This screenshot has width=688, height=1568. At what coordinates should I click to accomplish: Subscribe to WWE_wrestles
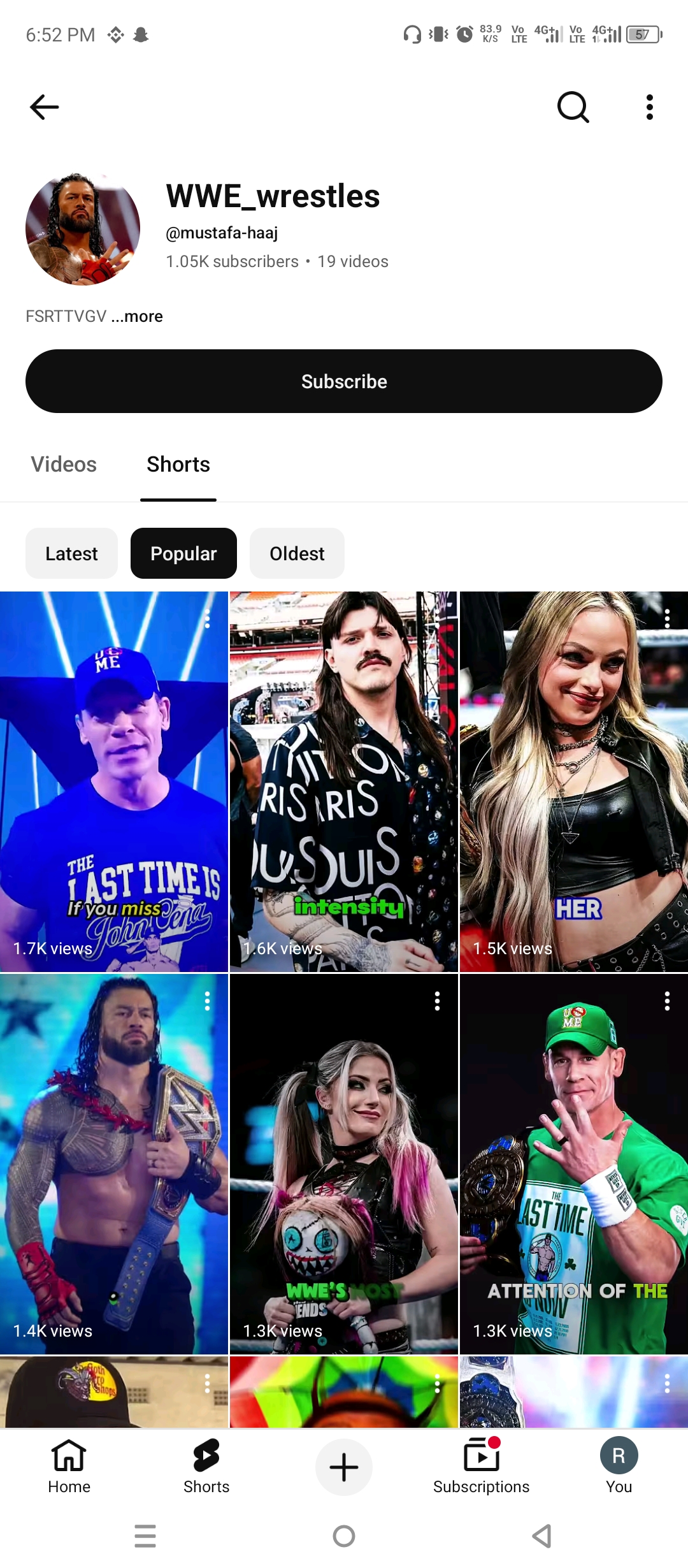point(344,381)
